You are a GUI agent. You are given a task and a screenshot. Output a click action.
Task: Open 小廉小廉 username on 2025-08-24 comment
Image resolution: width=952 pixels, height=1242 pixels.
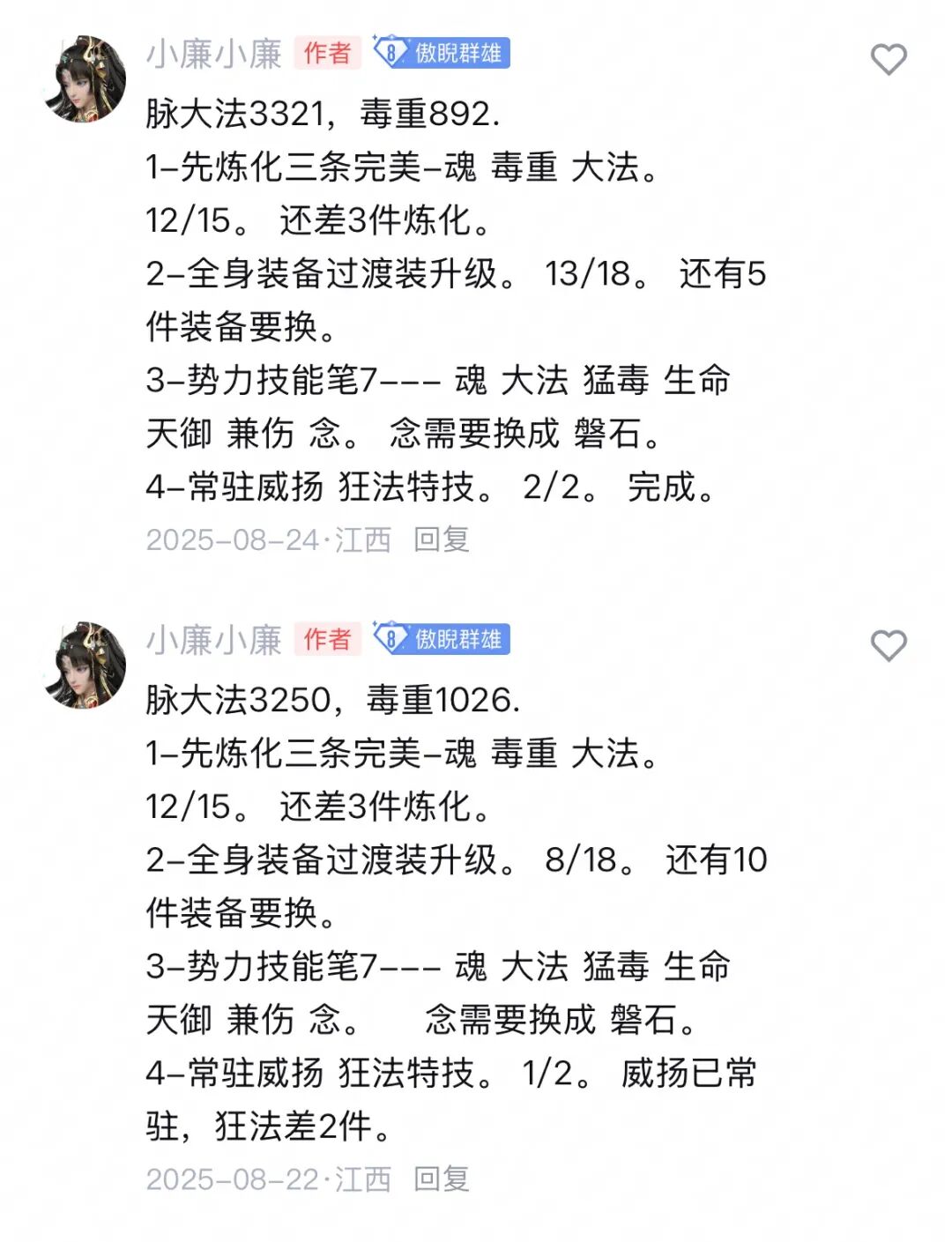213,54
